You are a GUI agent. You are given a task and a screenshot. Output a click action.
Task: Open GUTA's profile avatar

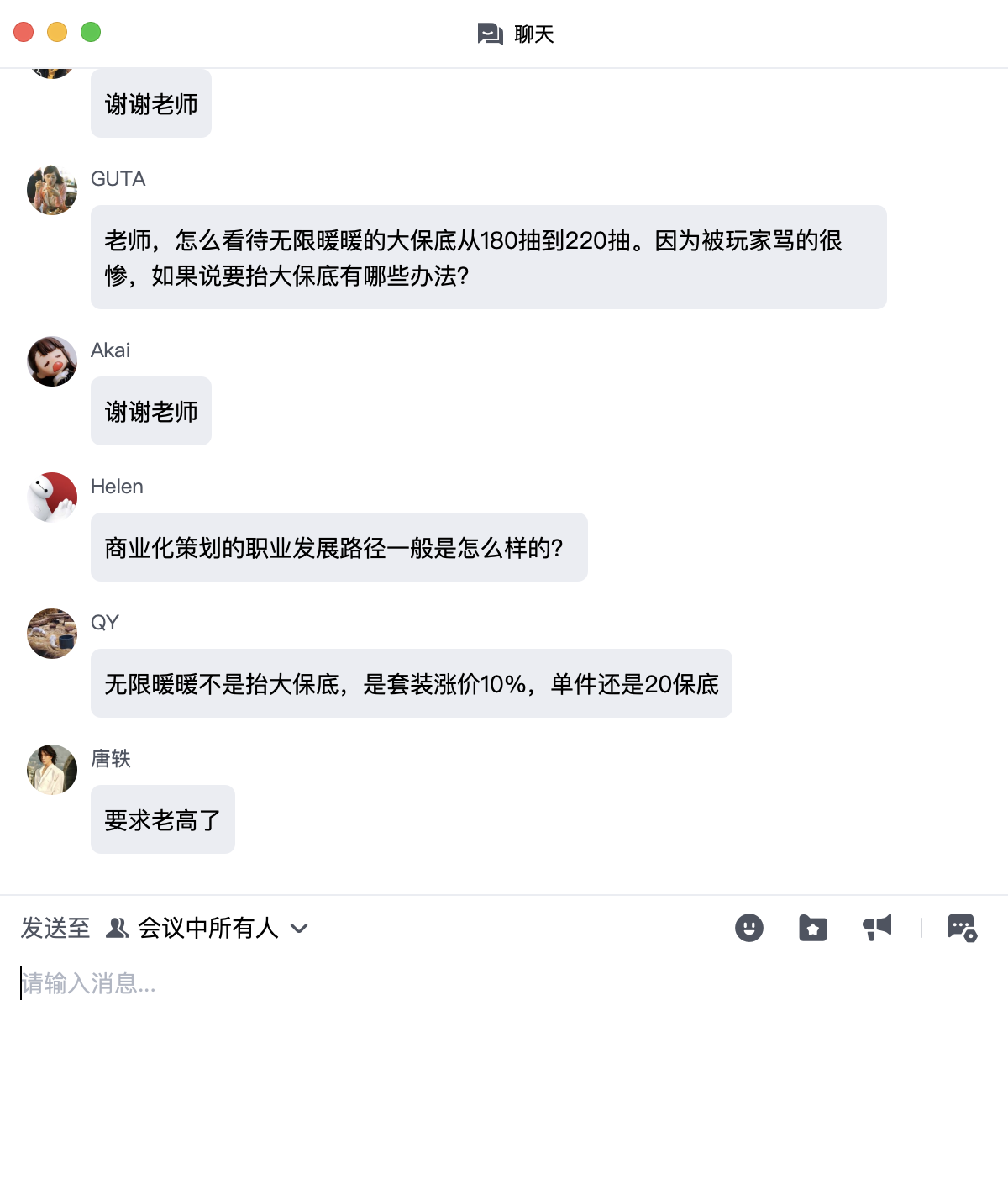(52, 190)
